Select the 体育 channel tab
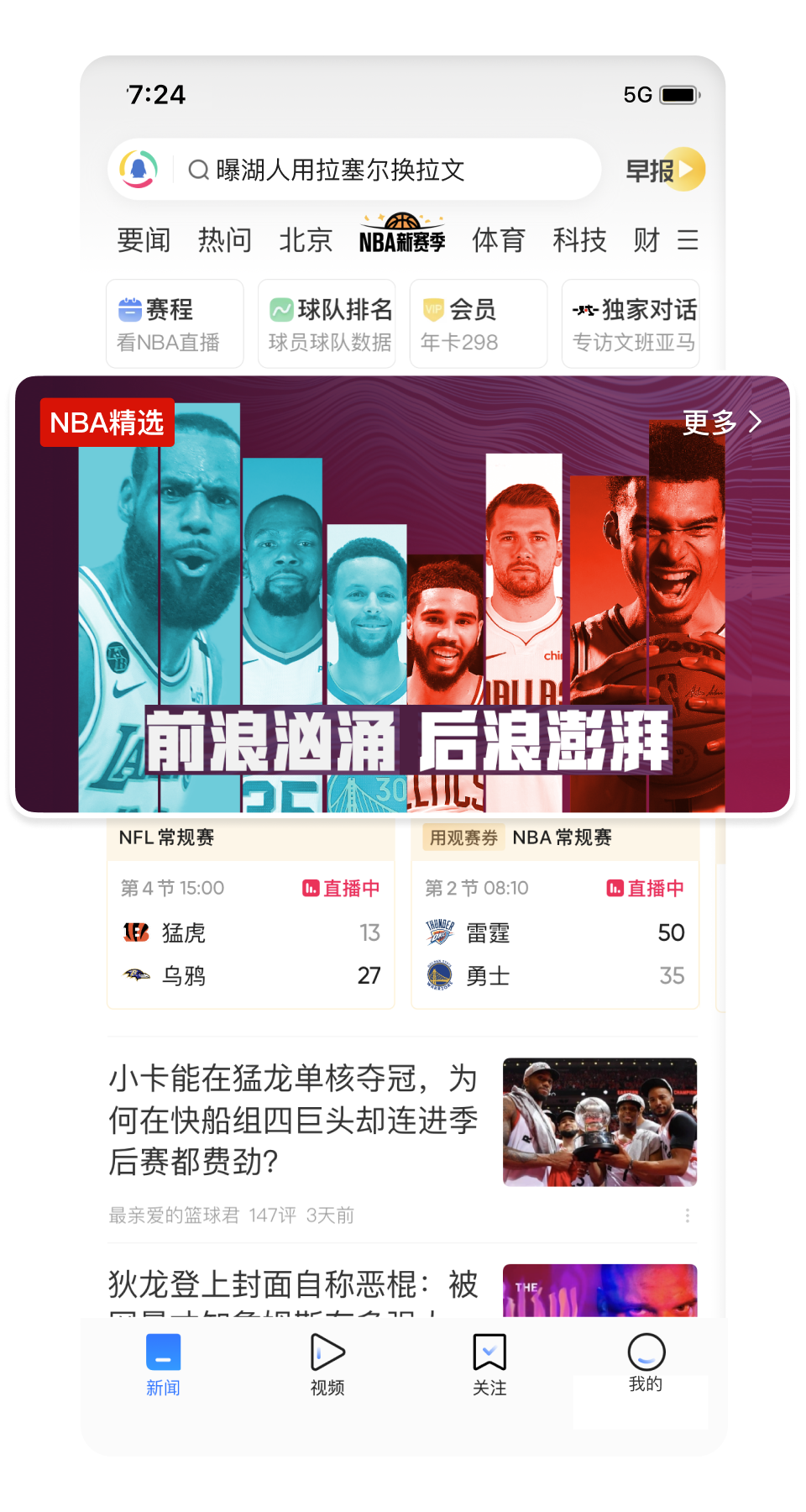This screenshot has height=1512, width=806. pyautogui.click(x=498, y=240)
